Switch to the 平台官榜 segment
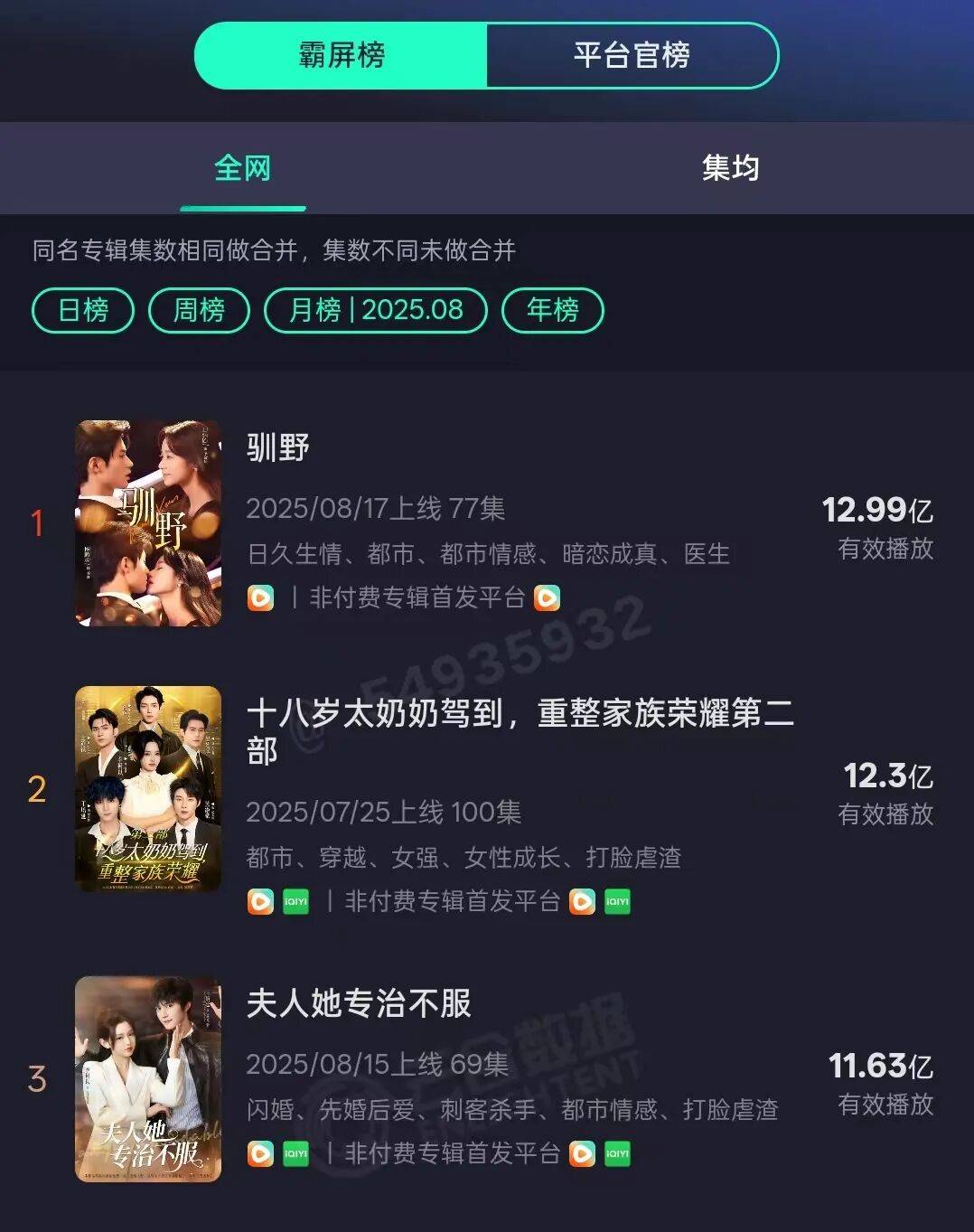 [x=632, y=56]
